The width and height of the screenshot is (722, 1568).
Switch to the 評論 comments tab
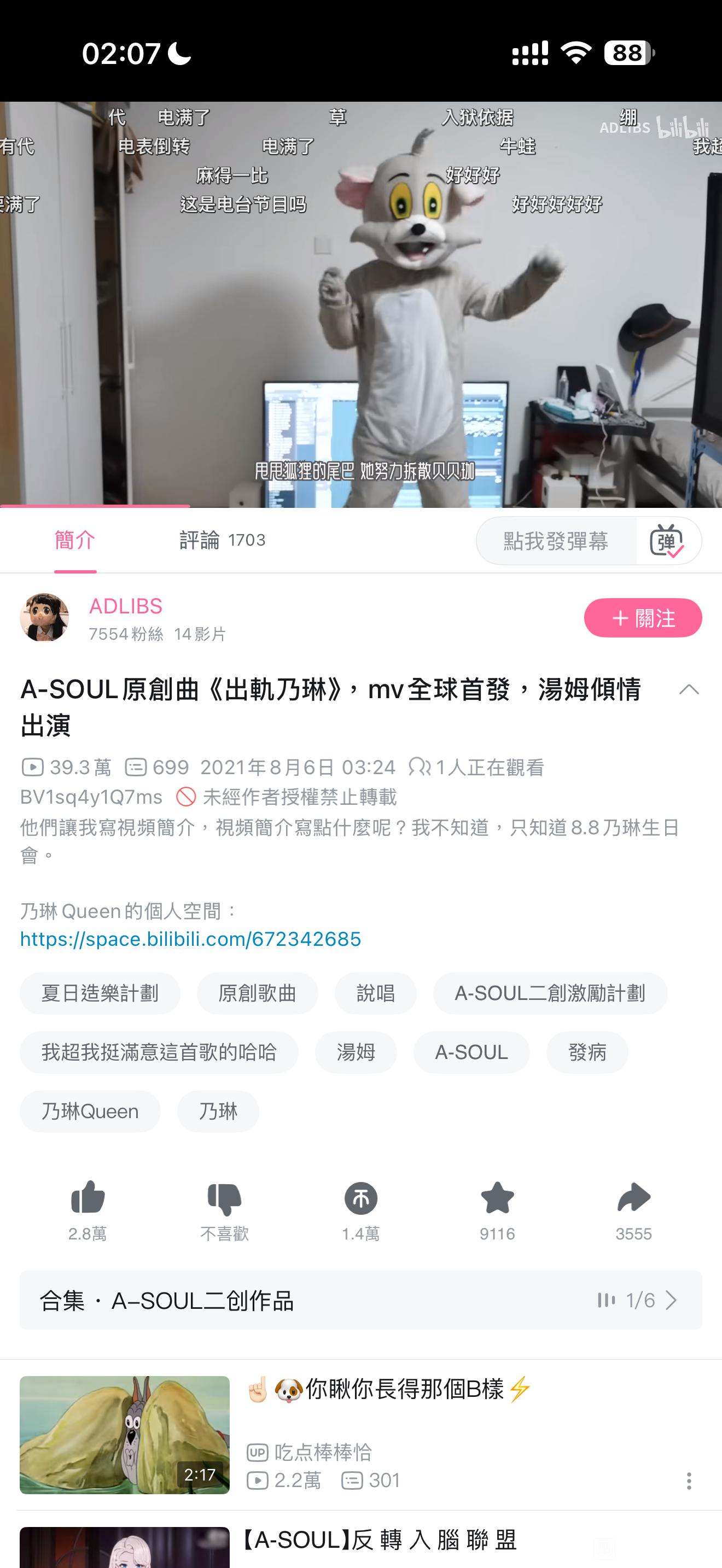222,540
